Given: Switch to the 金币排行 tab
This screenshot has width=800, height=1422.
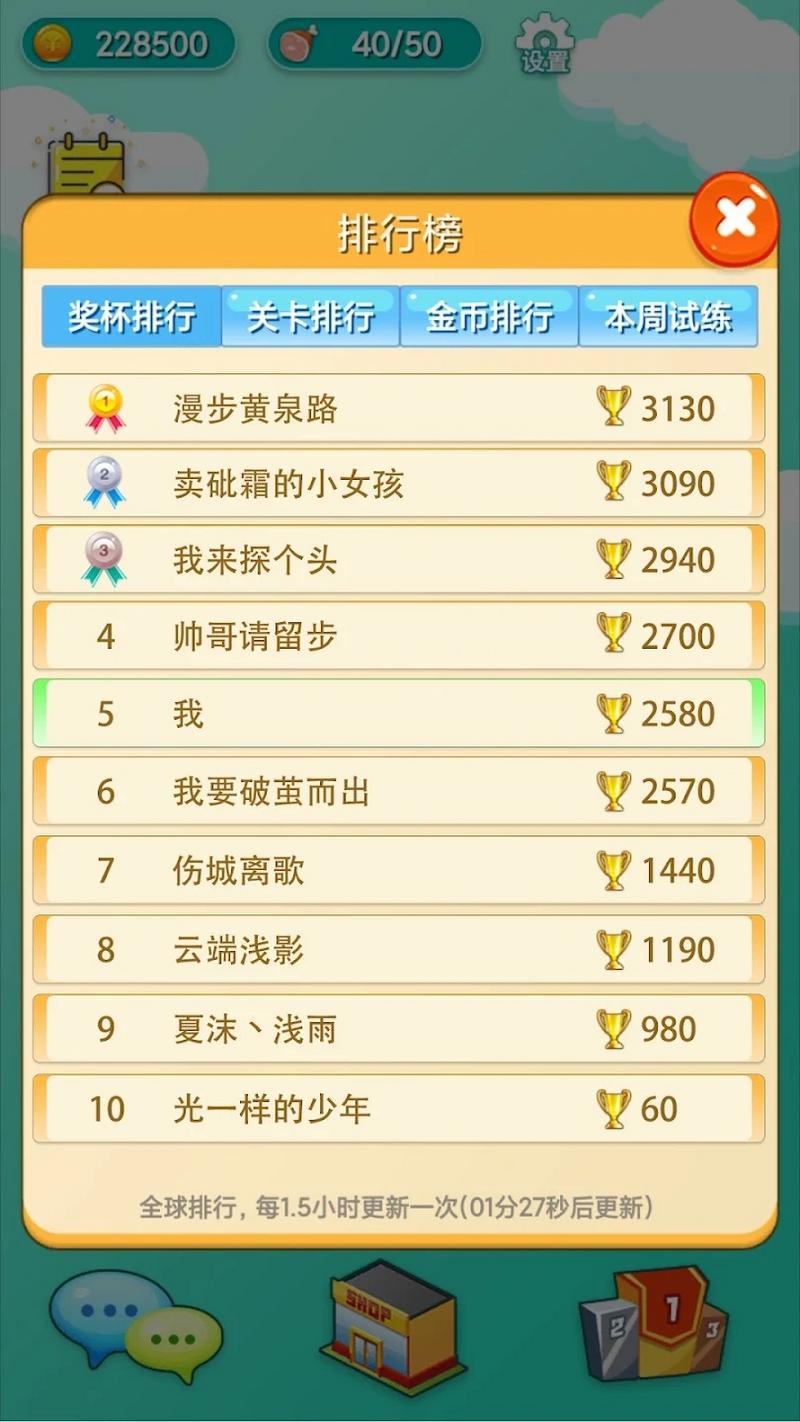Looking at the screenshot, I should coord(489,317).
